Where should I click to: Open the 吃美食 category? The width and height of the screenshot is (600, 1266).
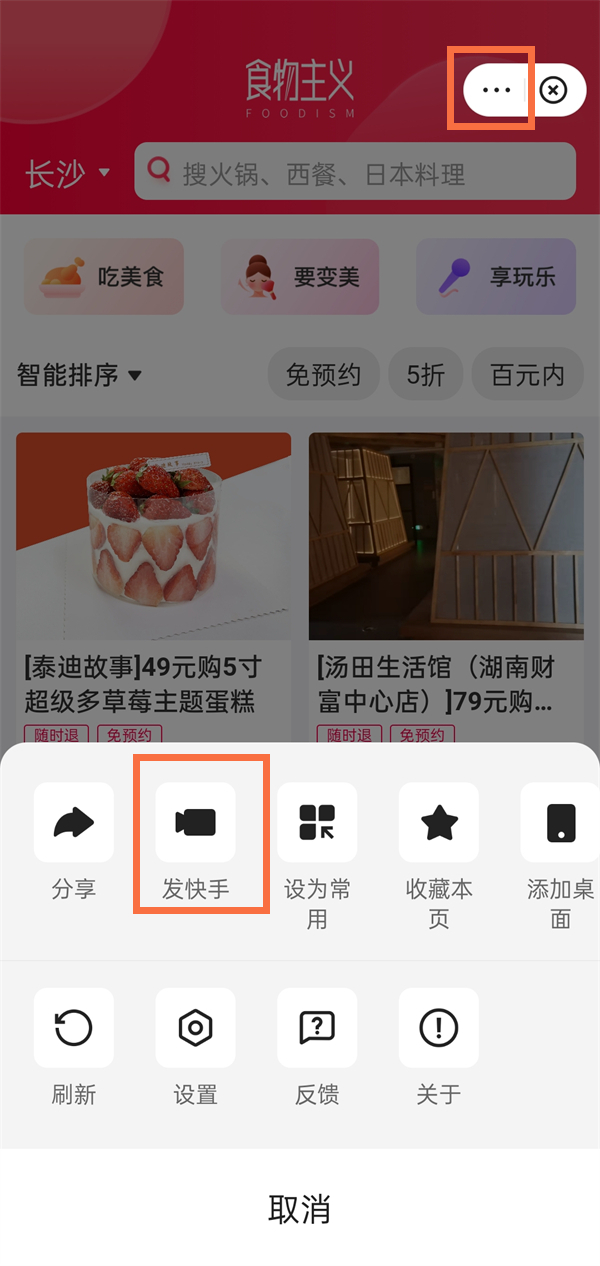tap(104, 277)
